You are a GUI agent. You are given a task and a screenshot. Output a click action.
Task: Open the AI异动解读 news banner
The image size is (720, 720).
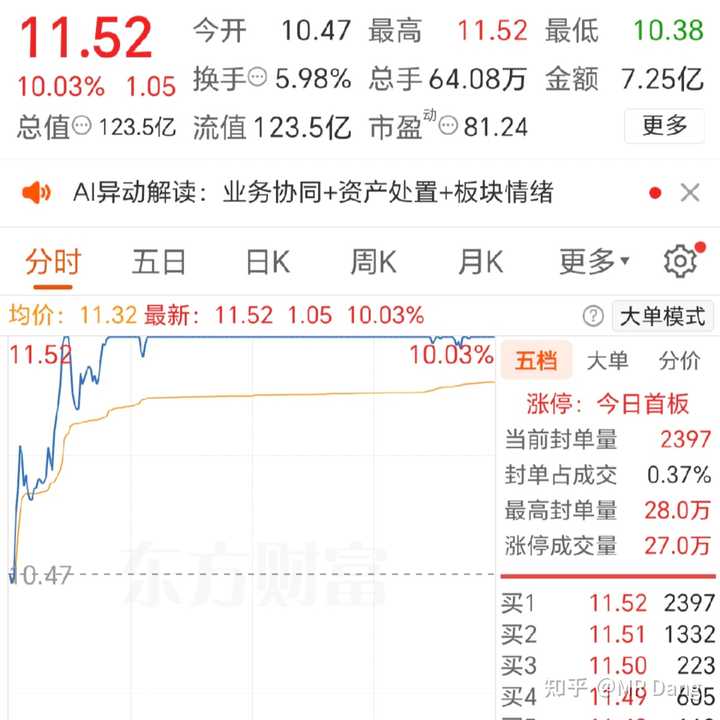pyautogui.click(x=312, y=192)
